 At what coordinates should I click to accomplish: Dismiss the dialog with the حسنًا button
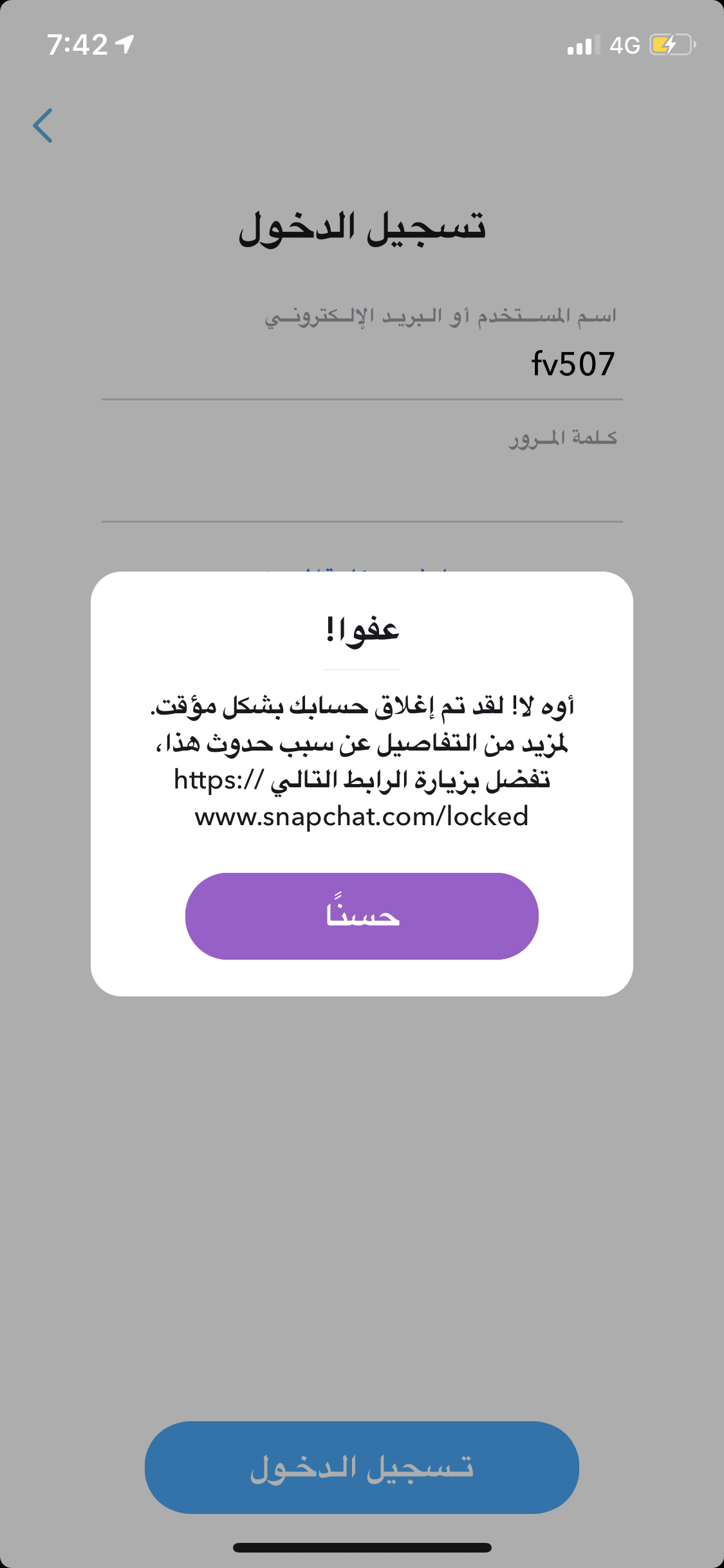(x=362, y=915)
